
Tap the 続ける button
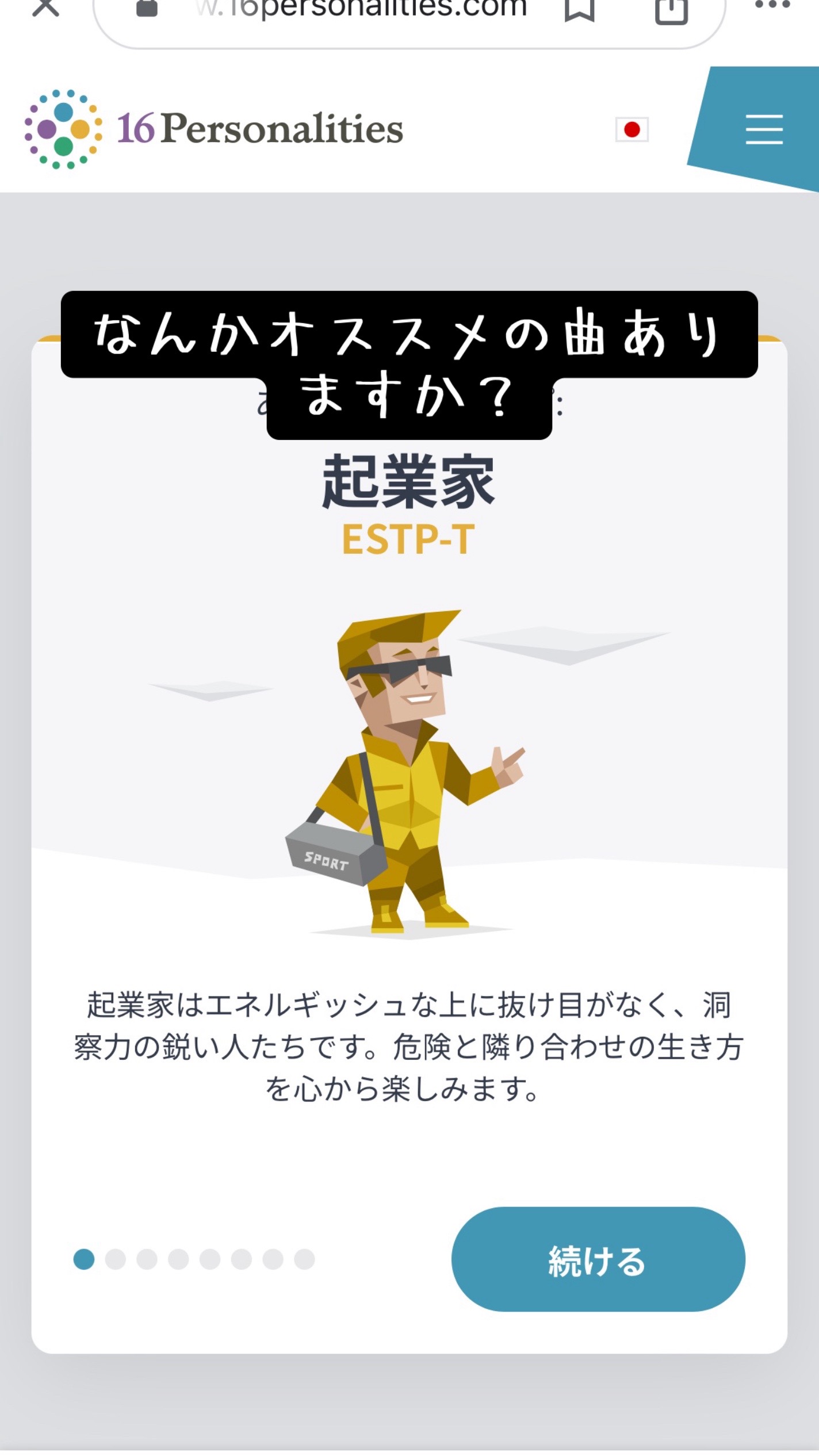(x=598, y=1259)
